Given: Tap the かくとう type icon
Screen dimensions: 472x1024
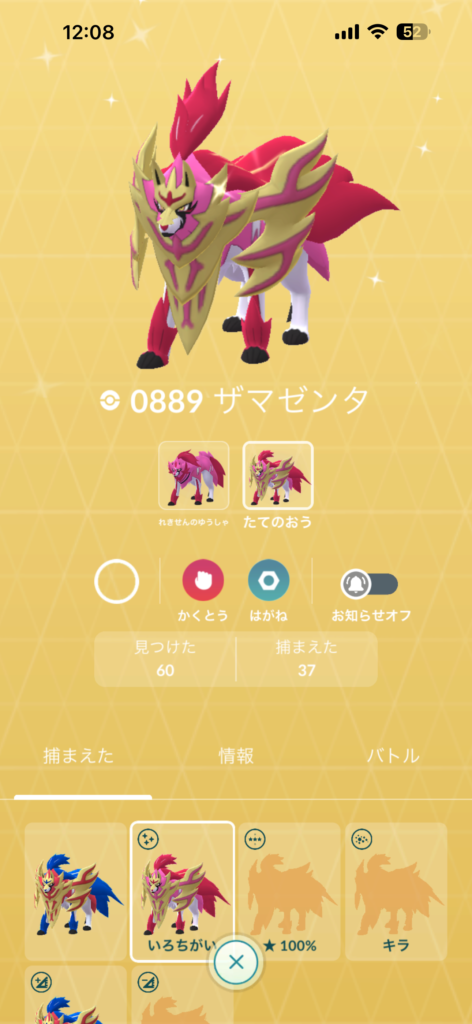Looking at the screenshot, I should (x=203, y=581).
